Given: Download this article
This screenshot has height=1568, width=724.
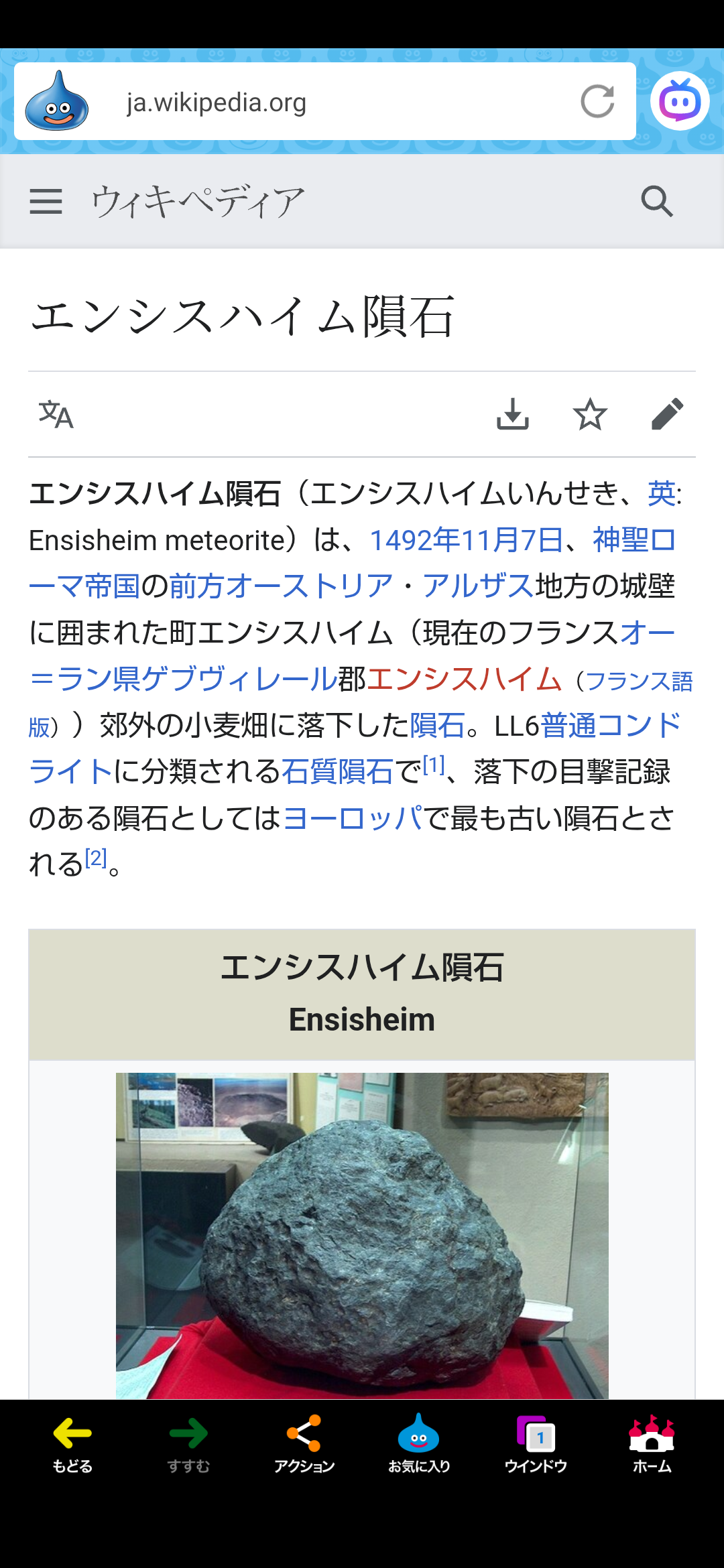Looking at the screenshot, I should (x=513, y=414).
